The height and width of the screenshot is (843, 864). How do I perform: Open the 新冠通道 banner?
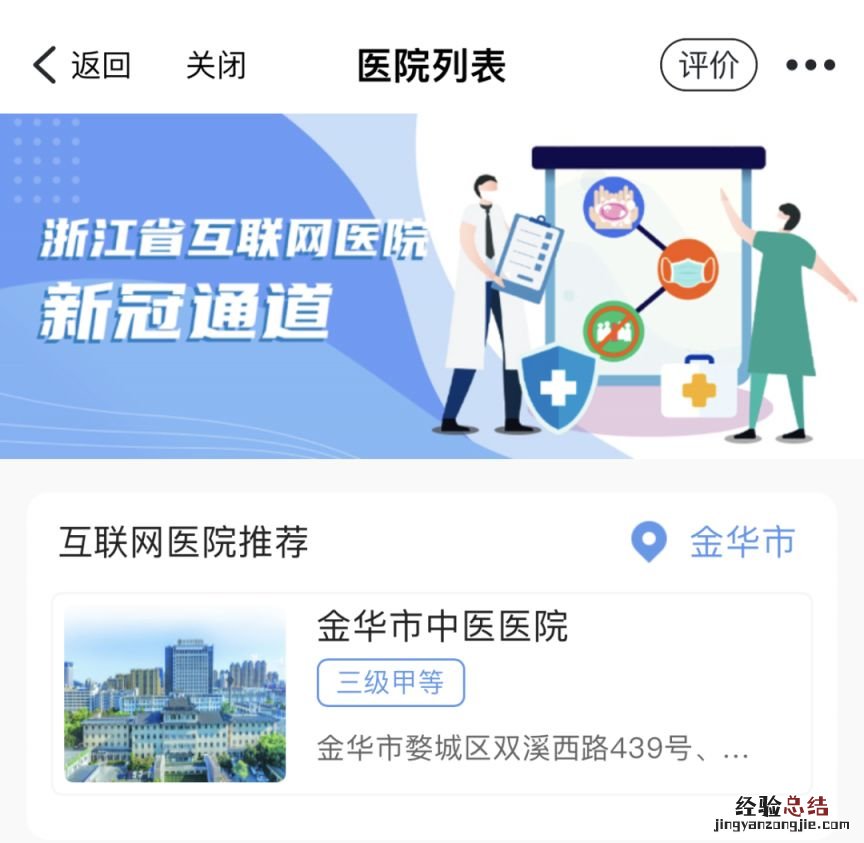(432, 285)
